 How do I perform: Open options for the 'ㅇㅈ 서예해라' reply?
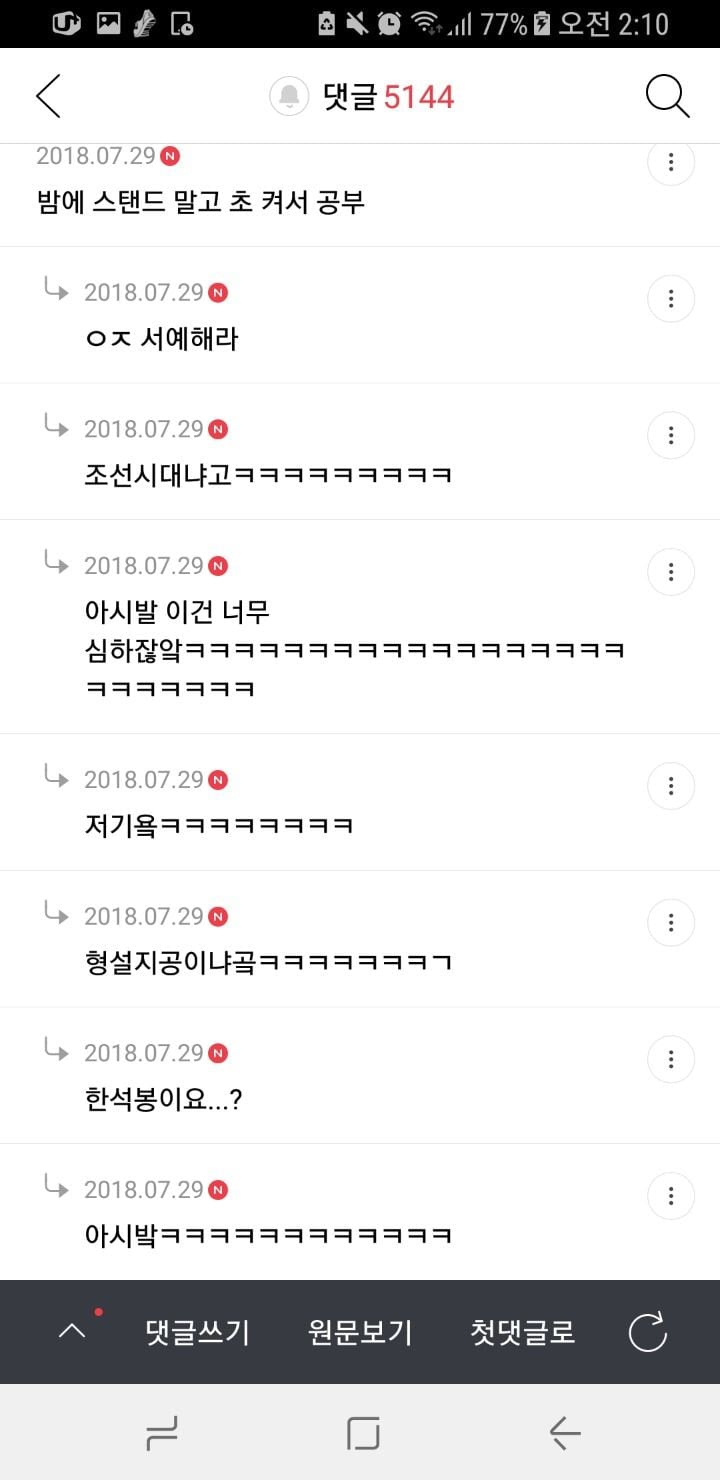(671, 298)
